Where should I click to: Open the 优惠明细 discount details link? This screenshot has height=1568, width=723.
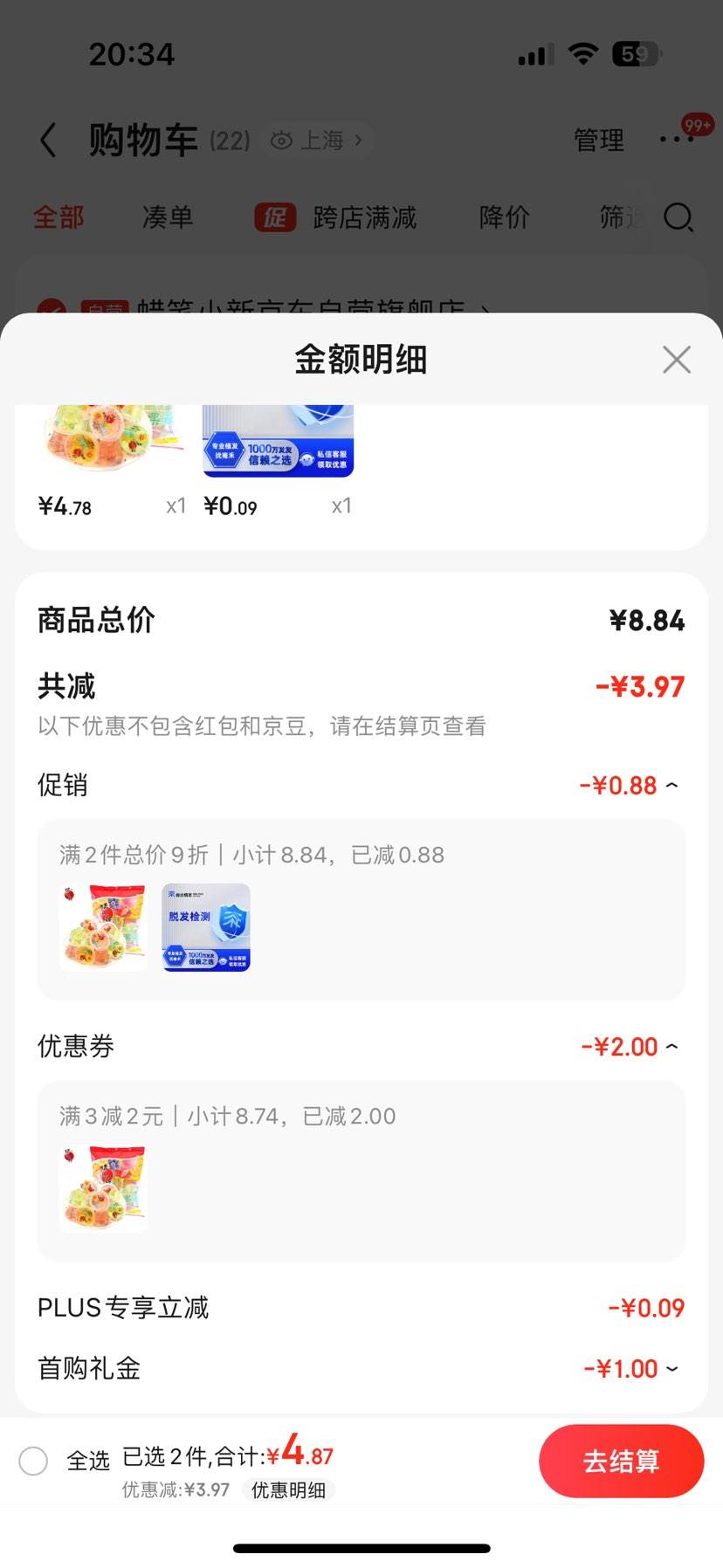289,1490
